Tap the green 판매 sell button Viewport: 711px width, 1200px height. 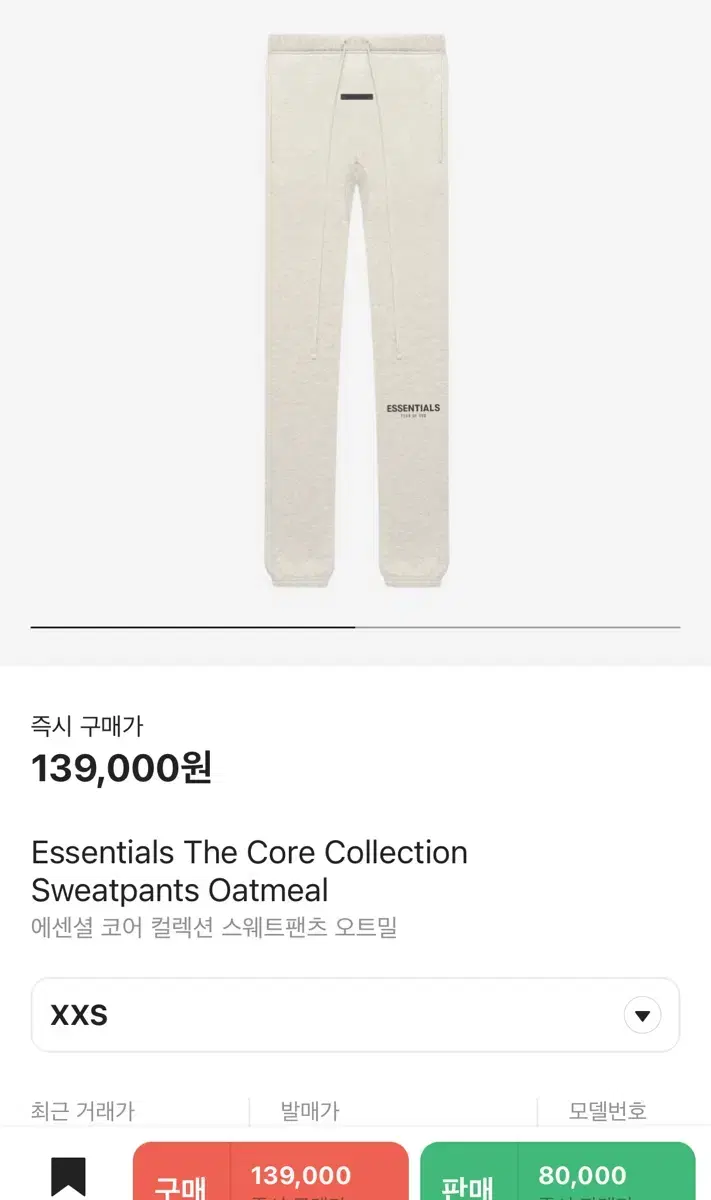pyautogui.click(x=557, y=1171)
